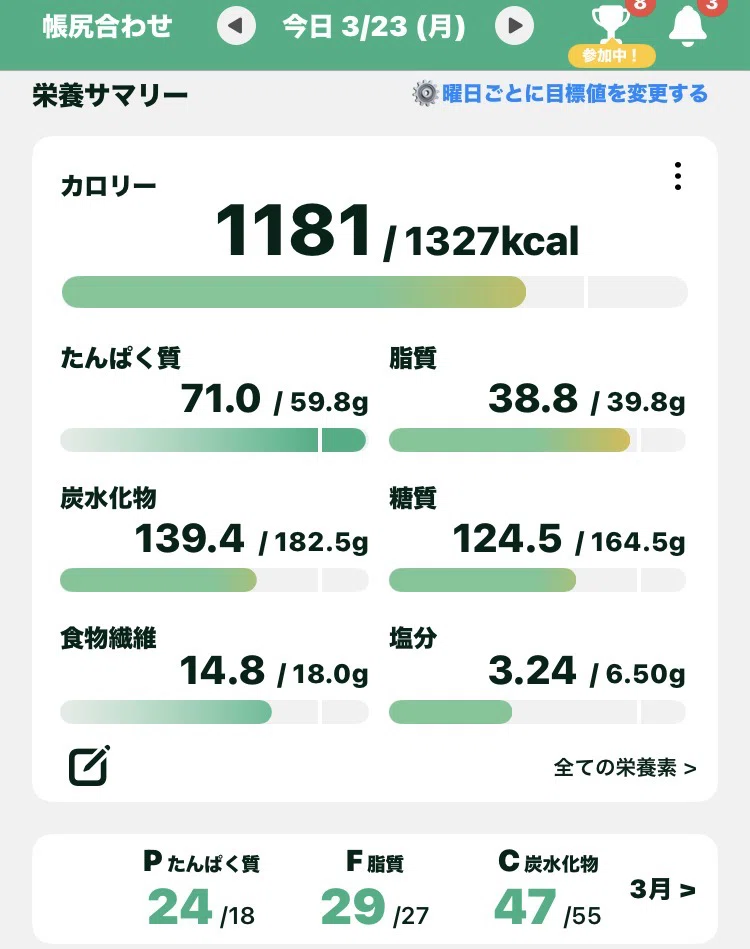
Task: Tap the edit pencil icon
Action: 89,766
